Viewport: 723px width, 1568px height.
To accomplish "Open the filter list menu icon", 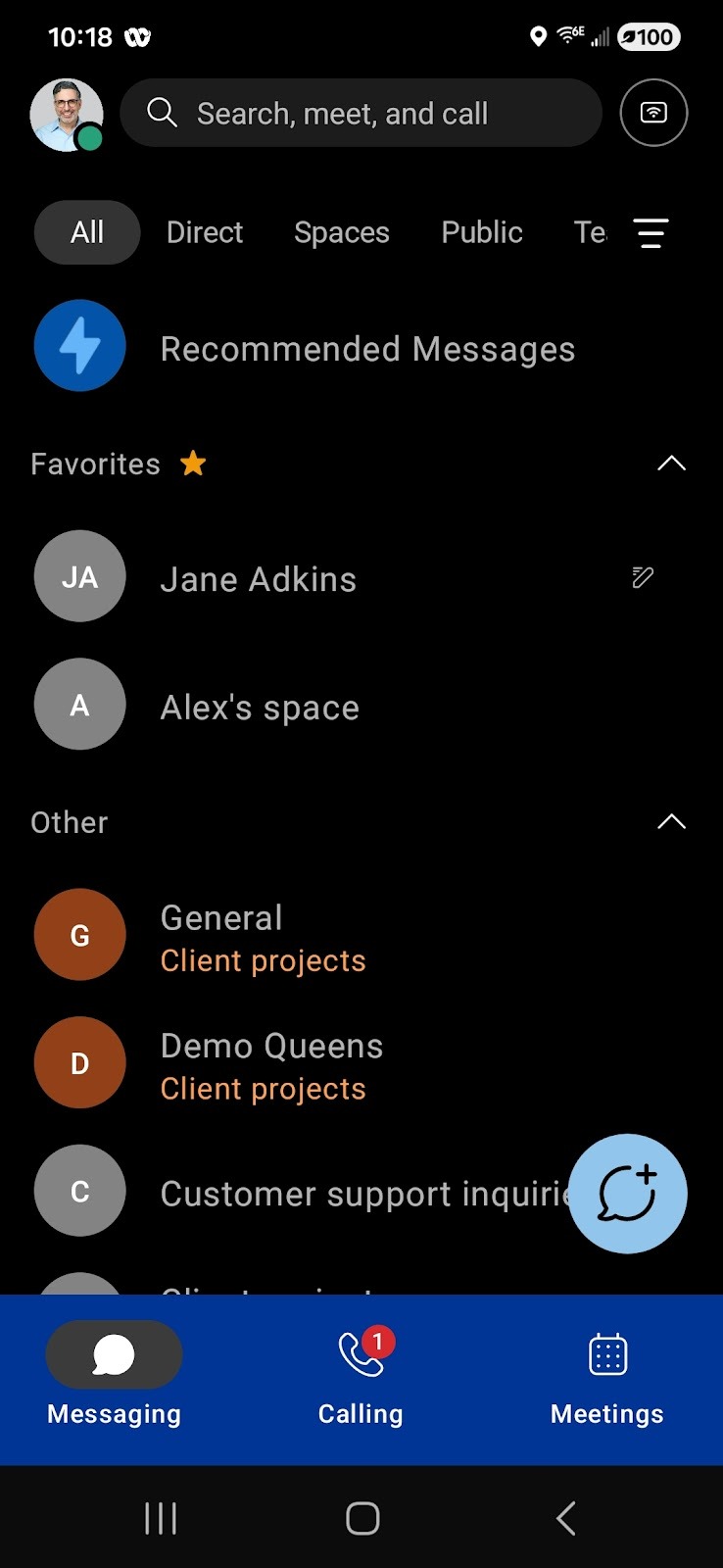I will tap(651, 233).
